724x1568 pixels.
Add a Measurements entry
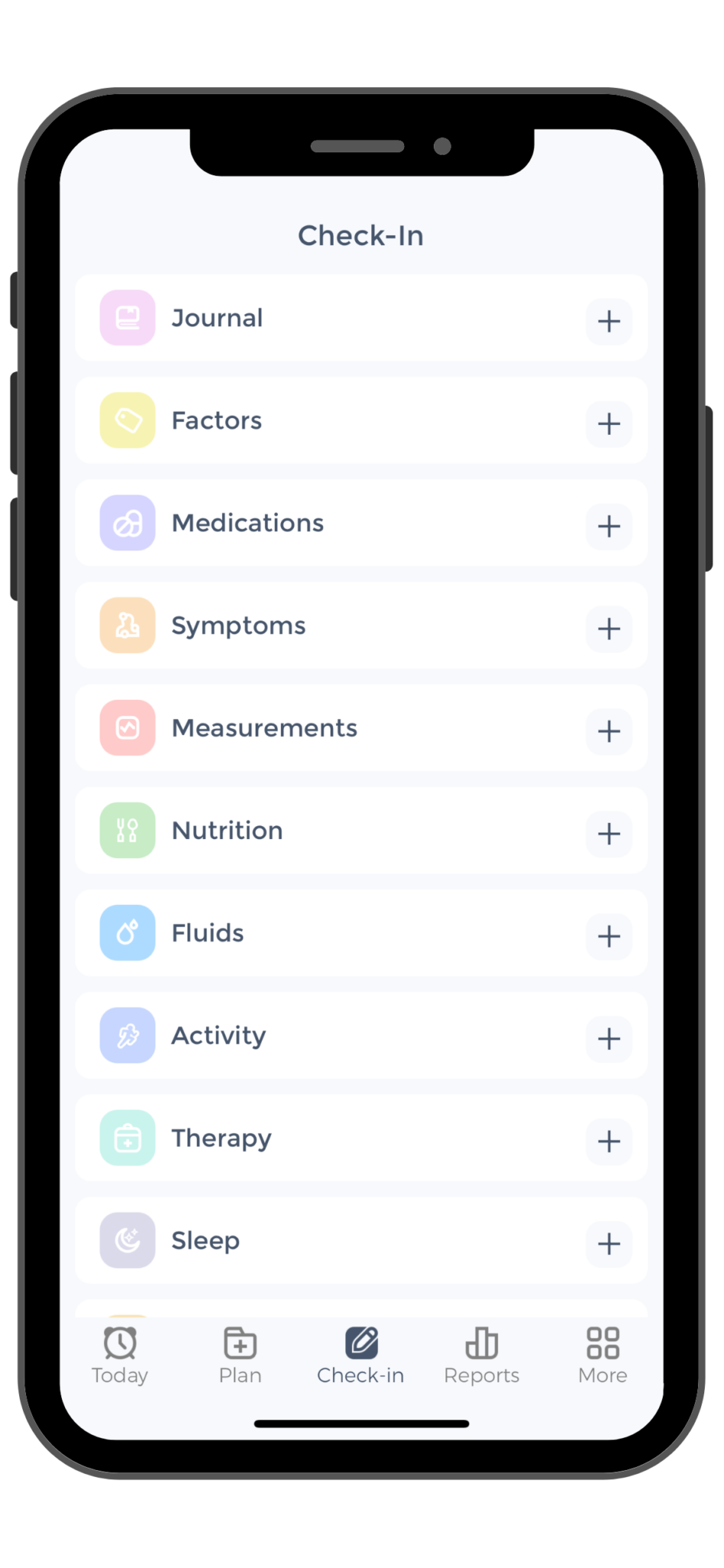coord(608,731)
